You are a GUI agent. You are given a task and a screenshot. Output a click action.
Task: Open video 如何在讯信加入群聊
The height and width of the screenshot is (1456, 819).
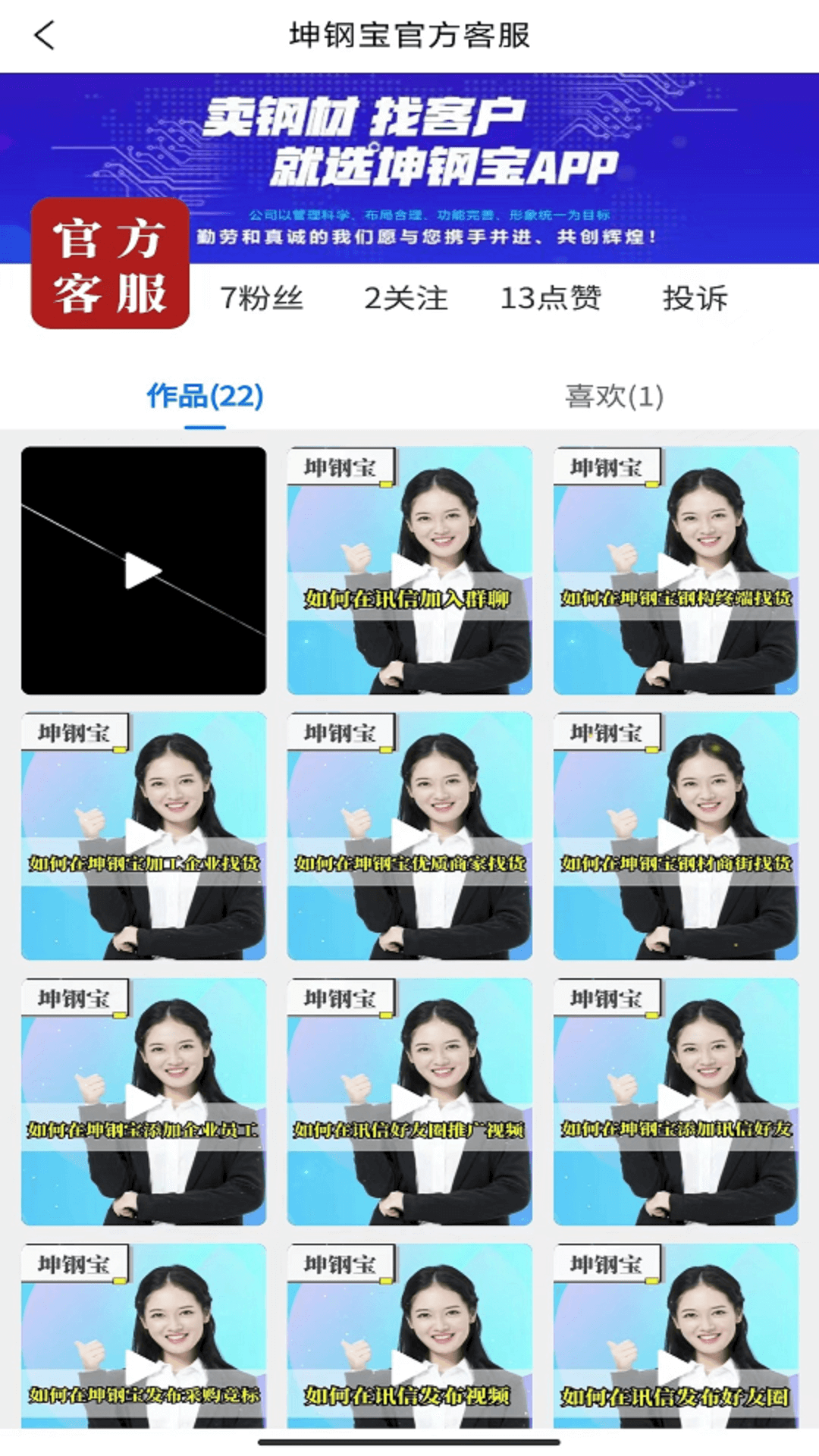409,570
